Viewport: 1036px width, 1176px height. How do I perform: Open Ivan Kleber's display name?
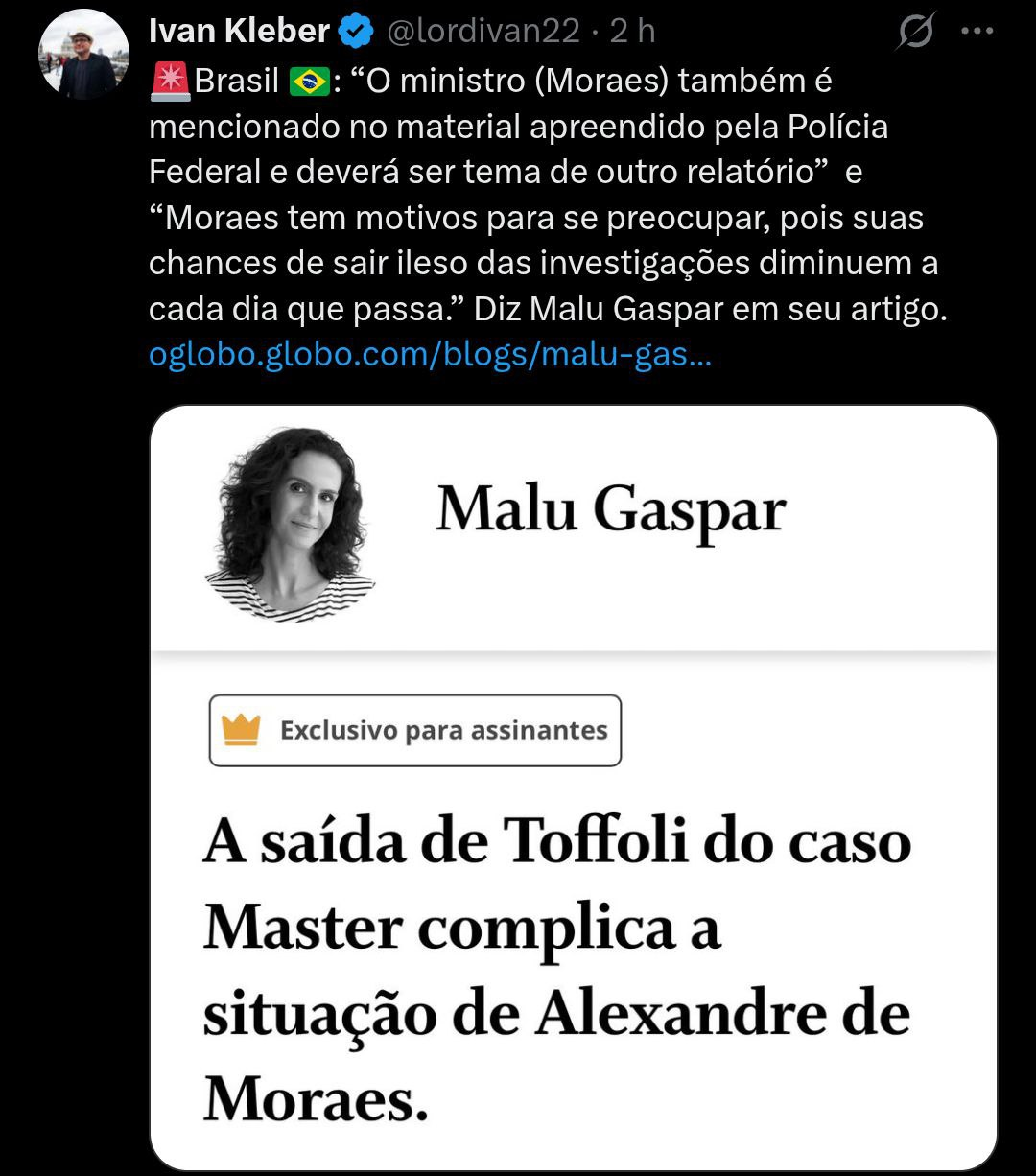tap(239, 32)
